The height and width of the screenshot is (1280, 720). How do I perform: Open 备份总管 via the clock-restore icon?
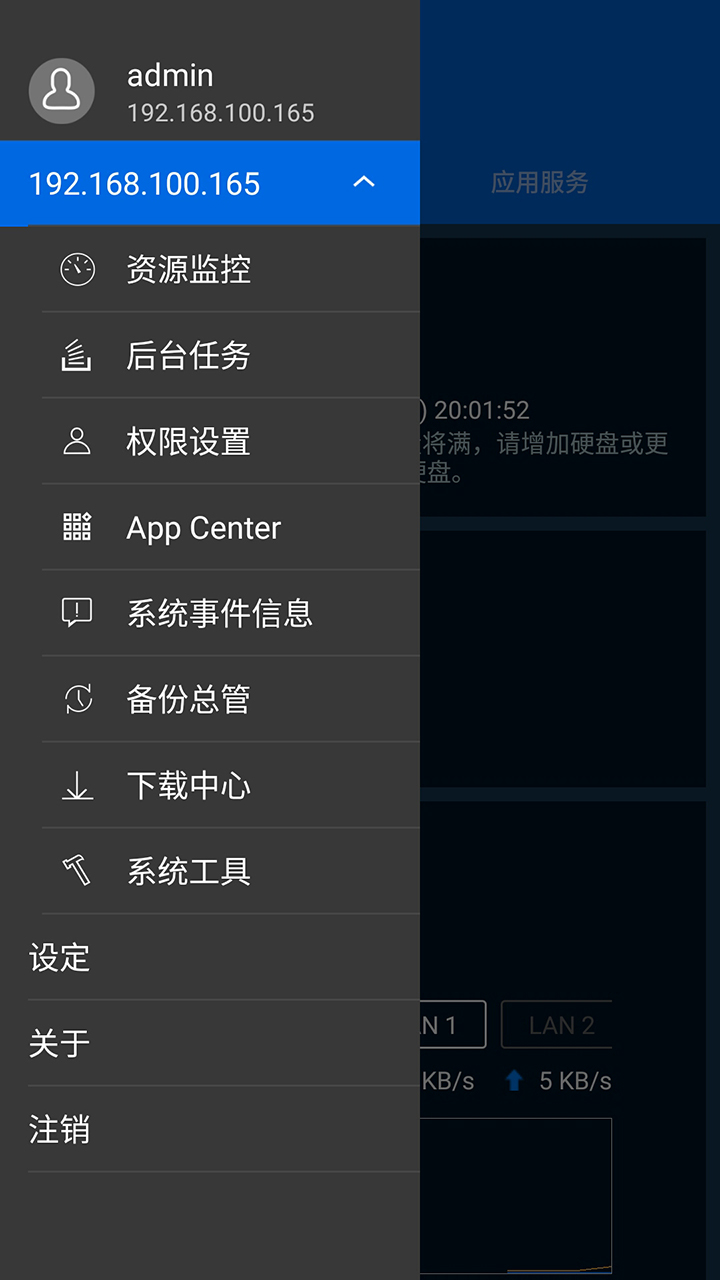77,699
